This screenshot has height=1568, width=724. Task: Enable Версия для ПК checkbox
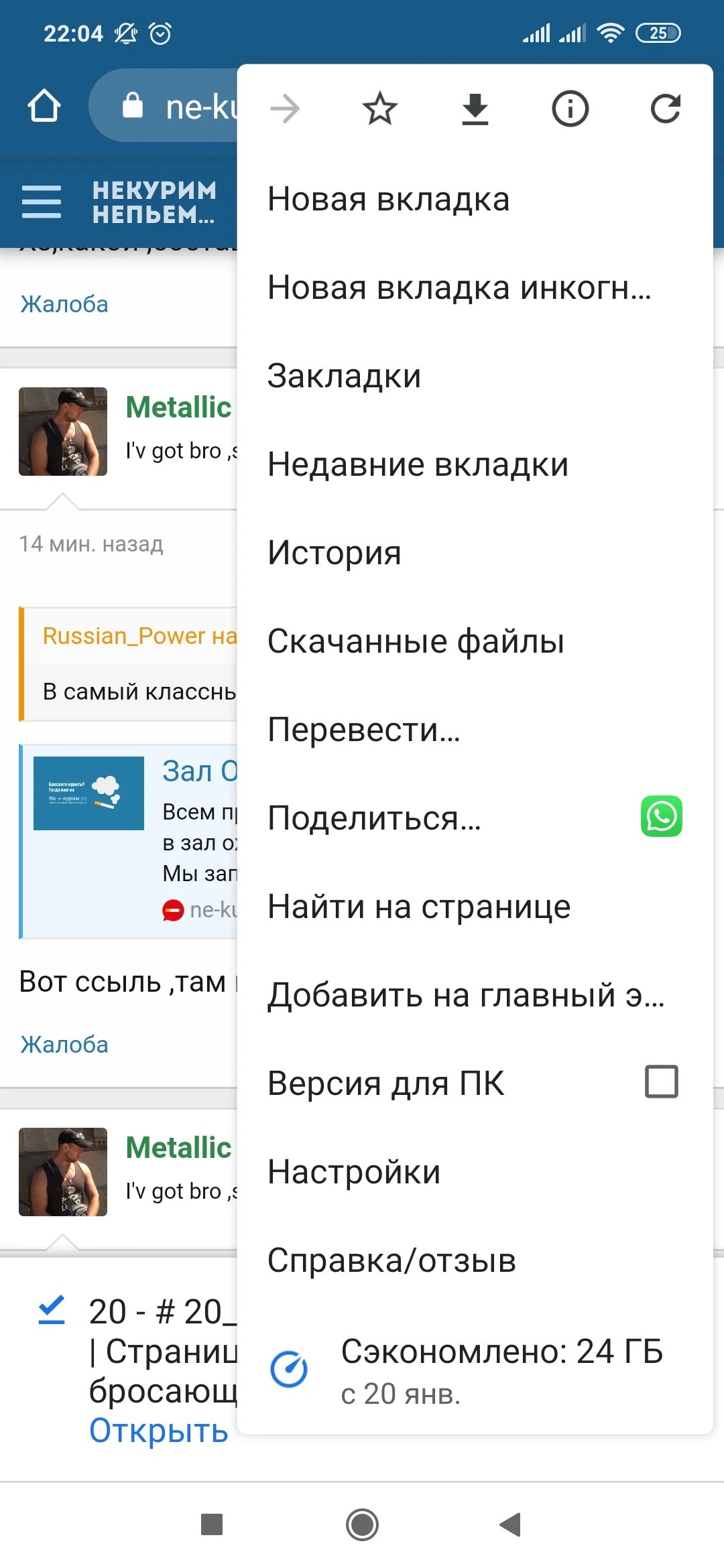(660, 1081)
